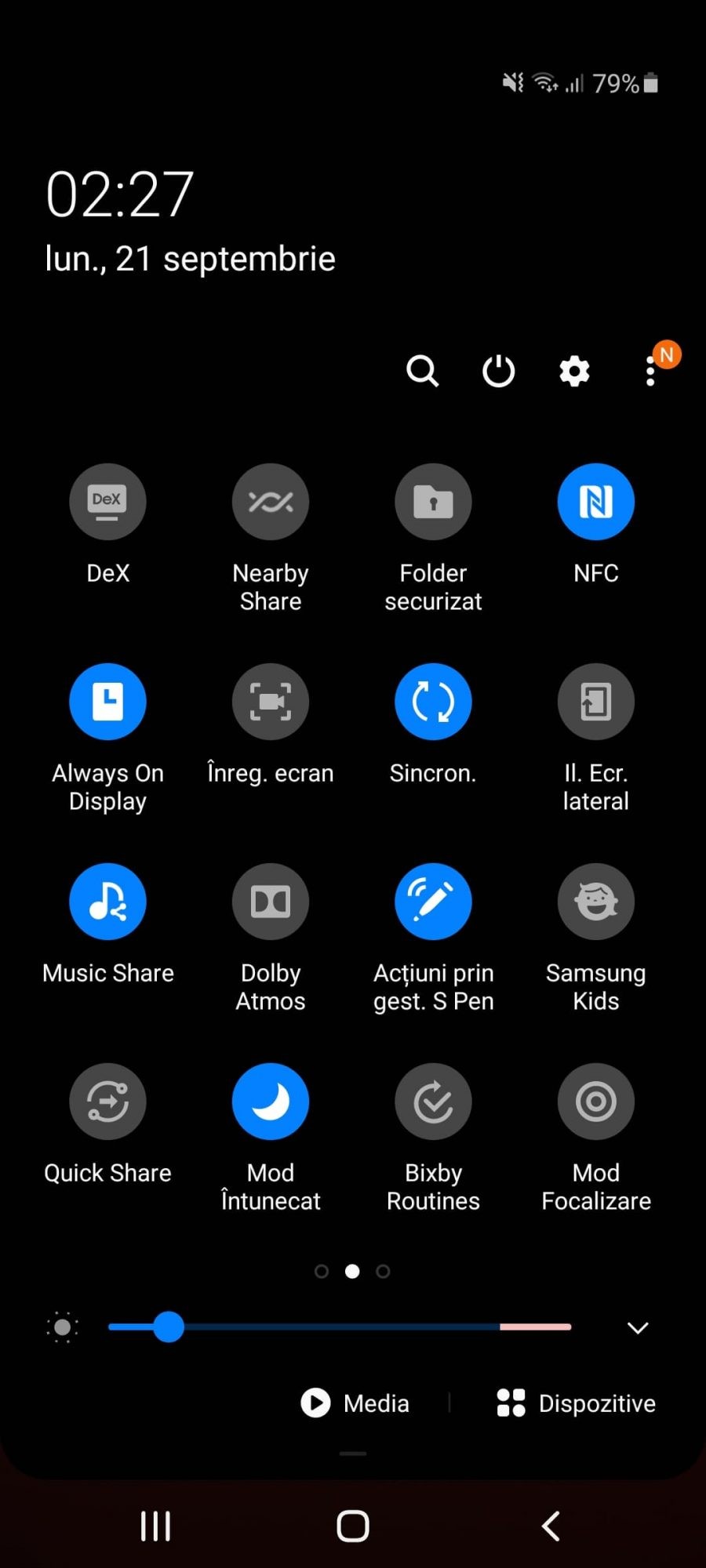Turn off Mod Întunecat
The image size is (706, 1568).
pos(271,1102)
